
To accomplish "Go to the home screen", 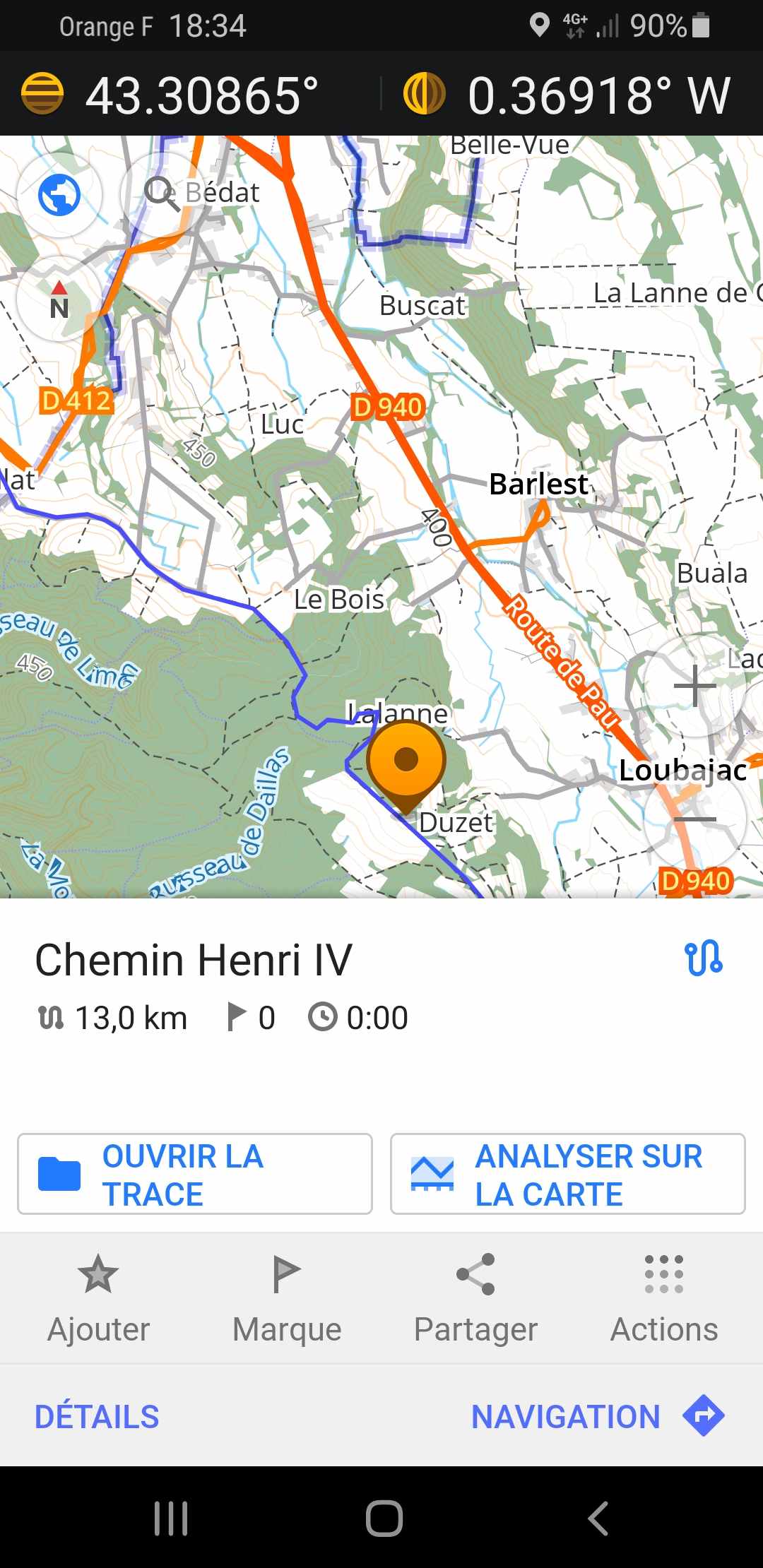I will 384,1518.
